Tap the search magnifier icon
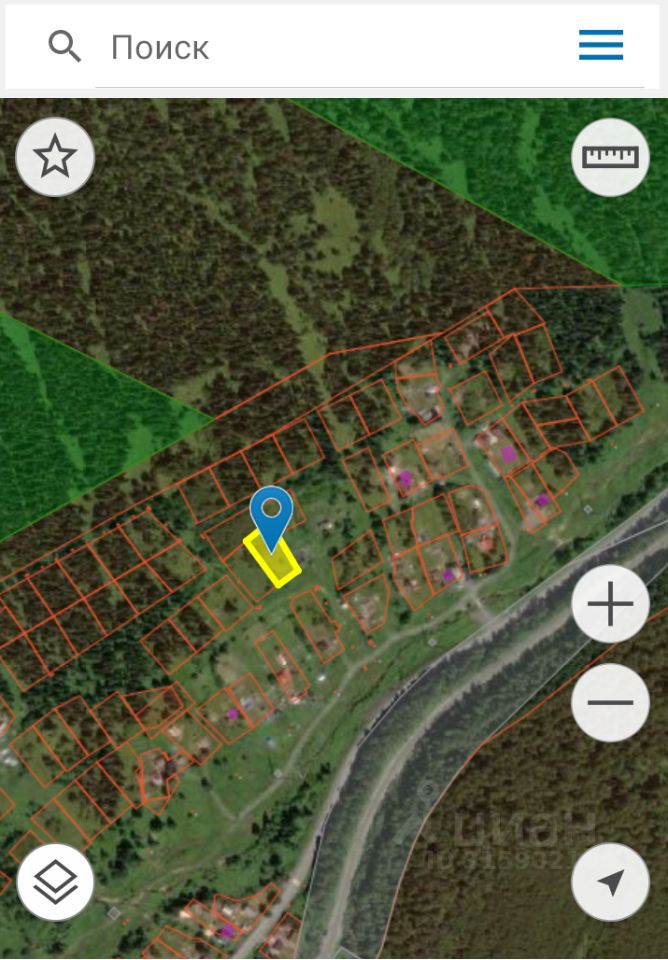This screenshot has height=960, width=668. 65,46
